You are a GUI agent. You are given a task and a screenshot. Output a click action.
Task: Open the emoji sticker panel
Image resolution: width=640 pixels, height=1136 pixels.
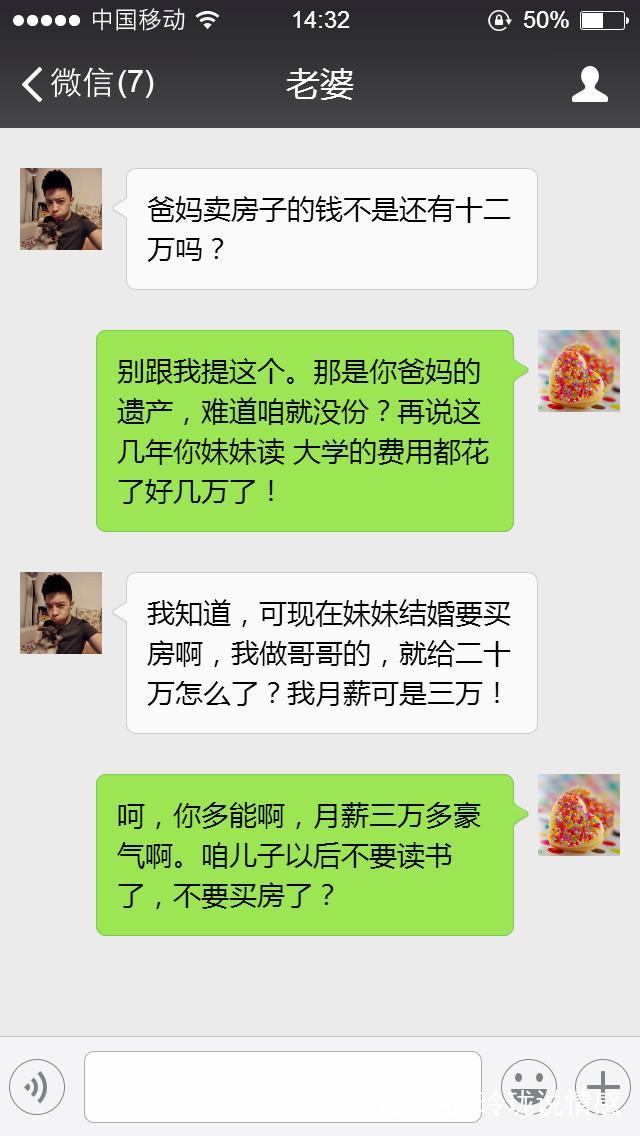point(528,1086)
